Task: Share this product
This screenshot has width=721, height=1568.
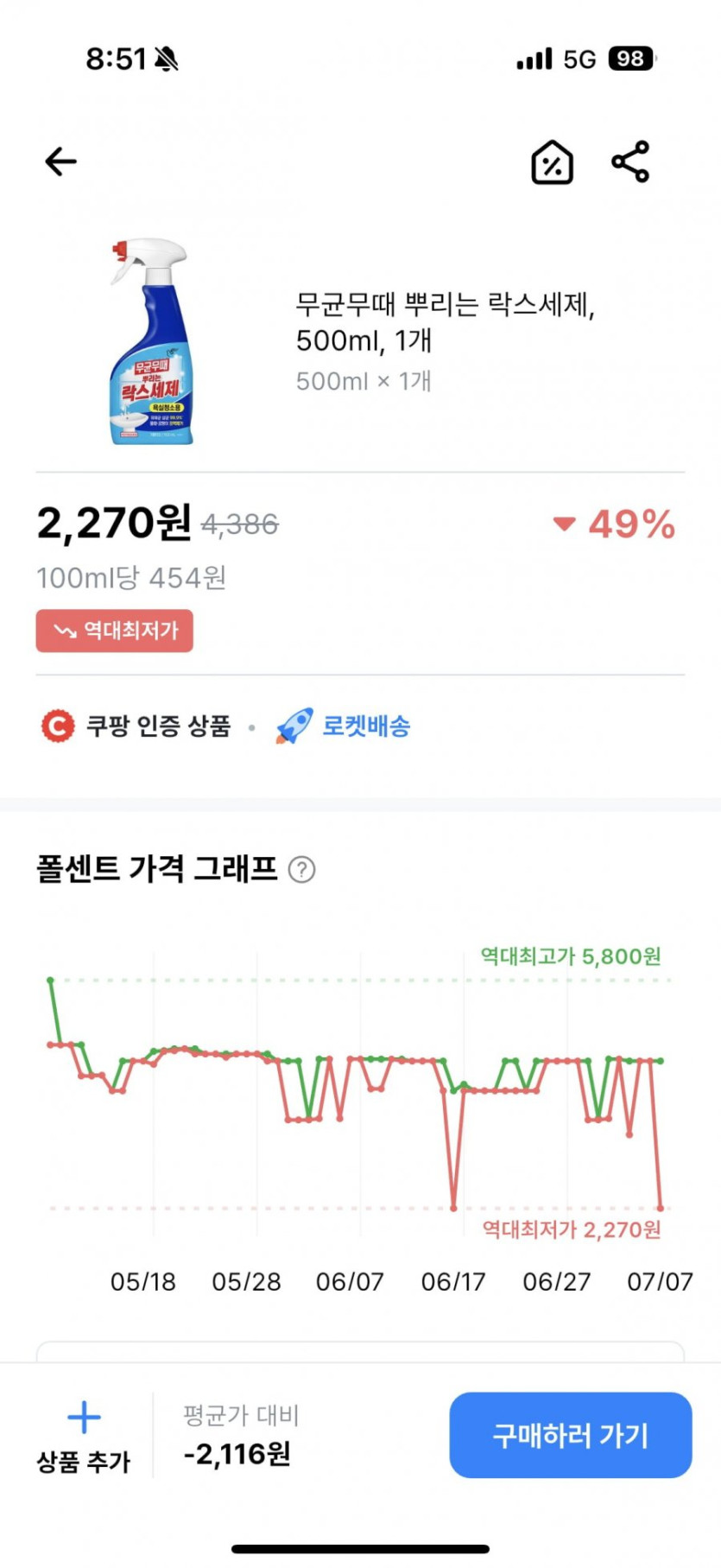Action: [630, 162]
